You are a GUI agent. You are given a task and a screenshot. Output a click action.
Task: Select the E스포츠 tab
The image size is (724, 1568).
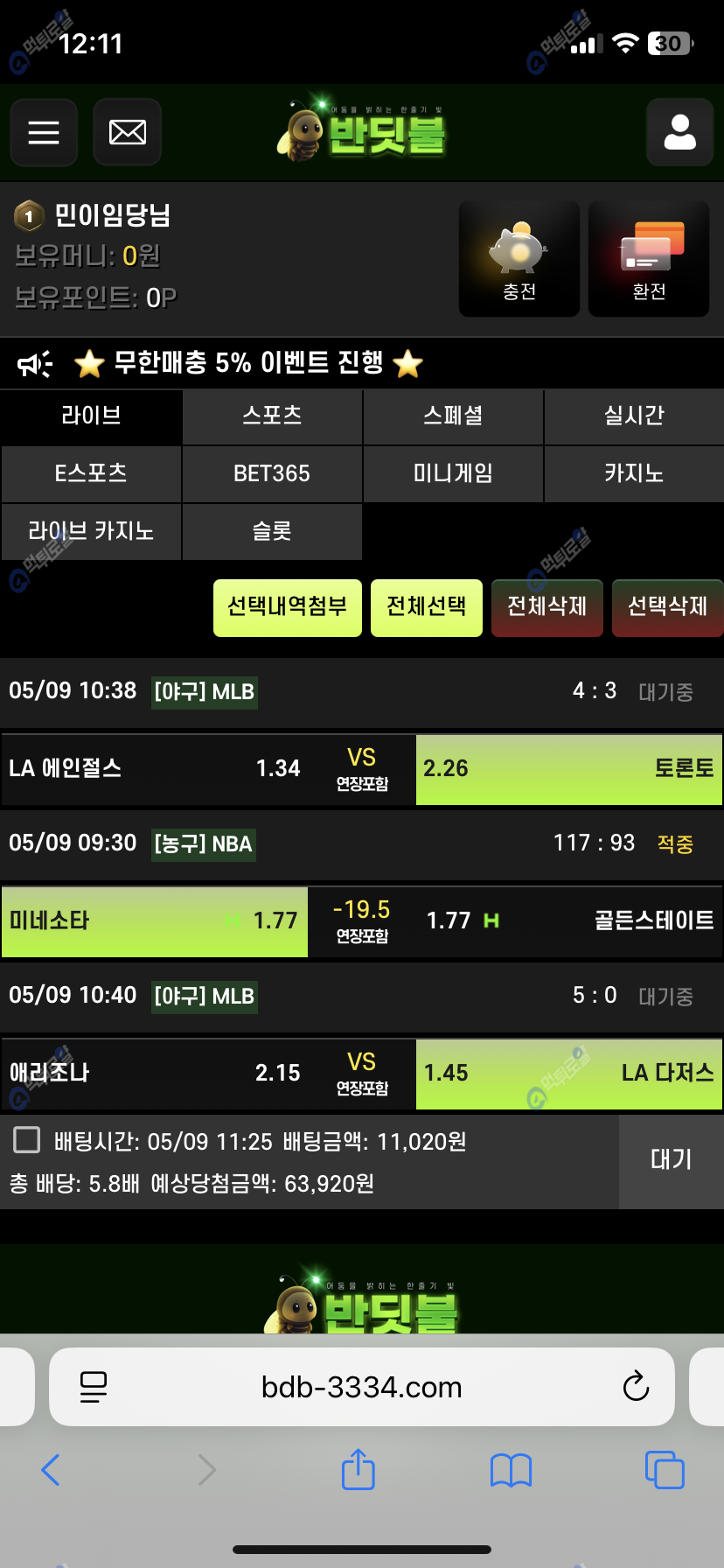(x=91, y=473)
